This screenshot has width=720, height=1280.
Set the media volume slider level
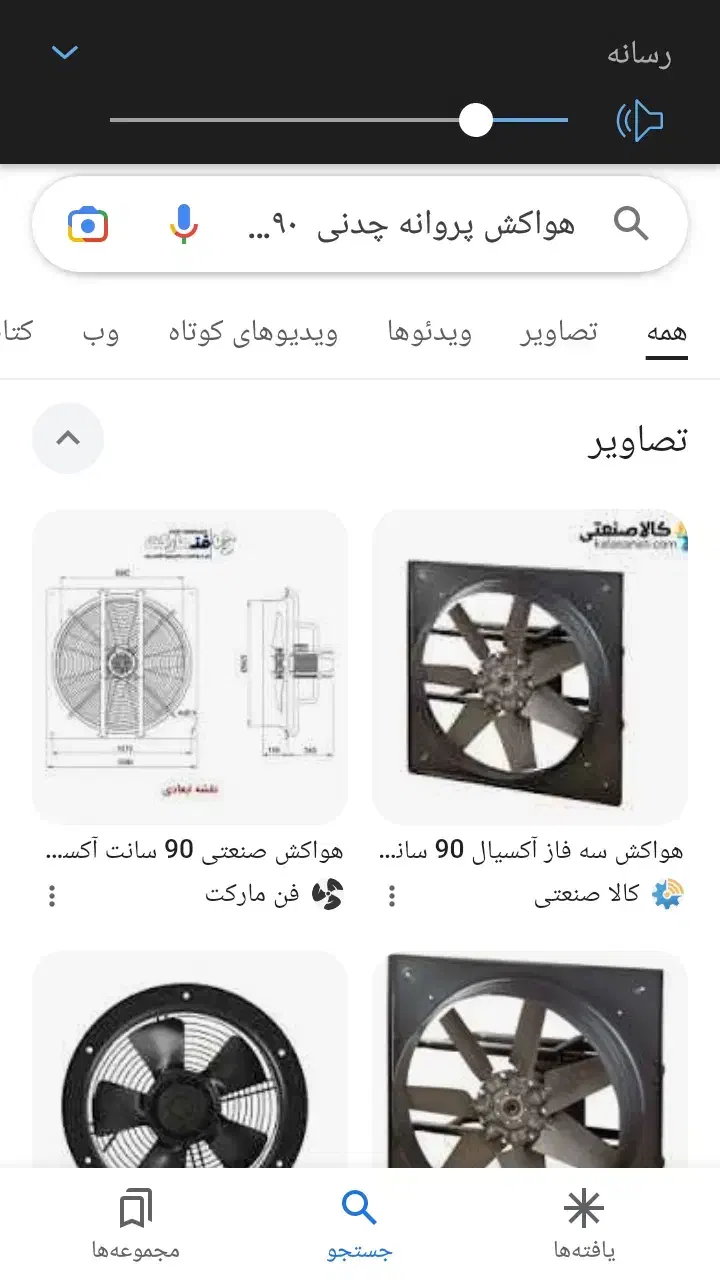(476, 120)
